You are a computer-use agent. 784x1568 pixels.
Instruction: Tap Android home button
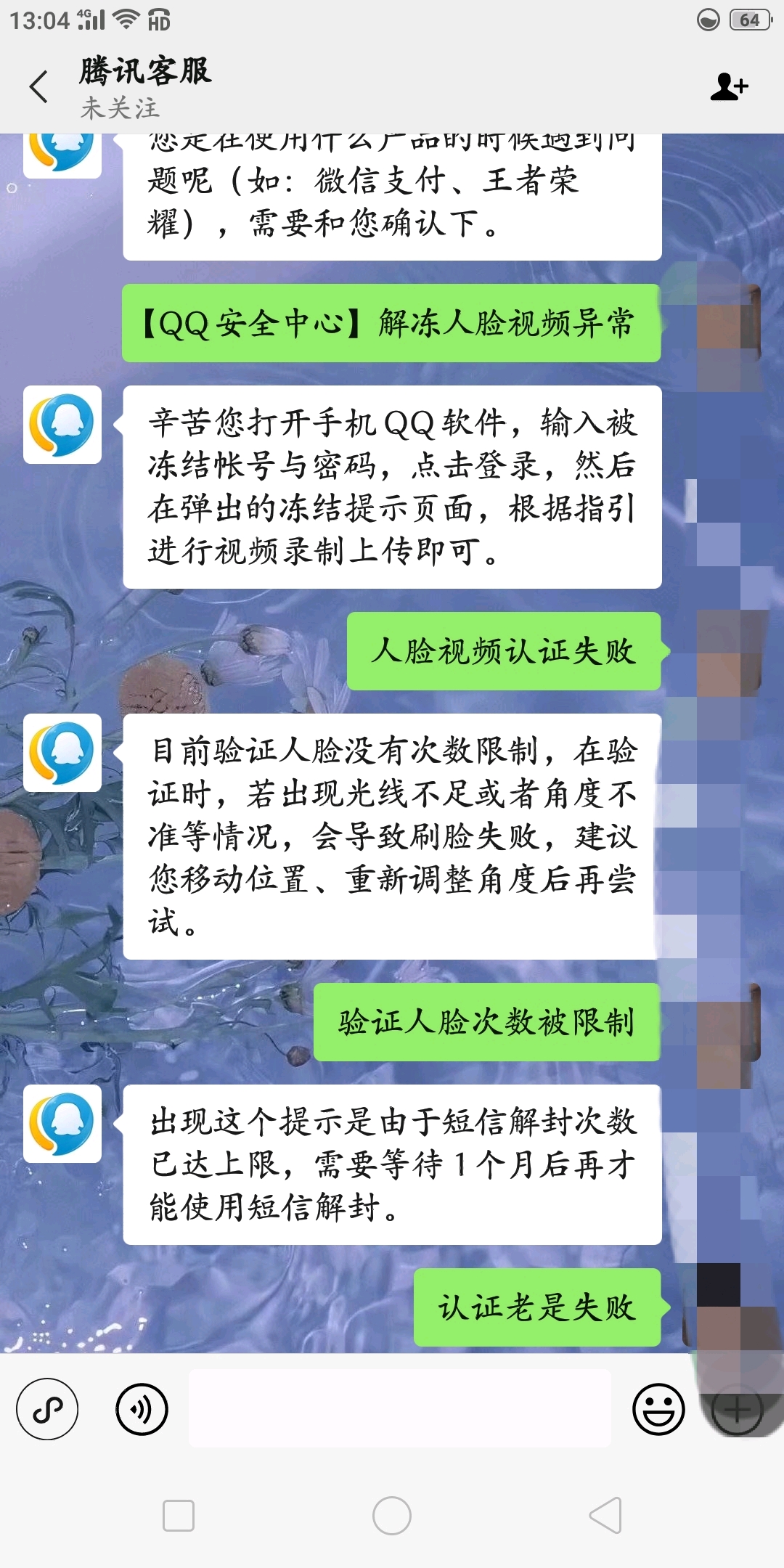[x=392, y=1516]
